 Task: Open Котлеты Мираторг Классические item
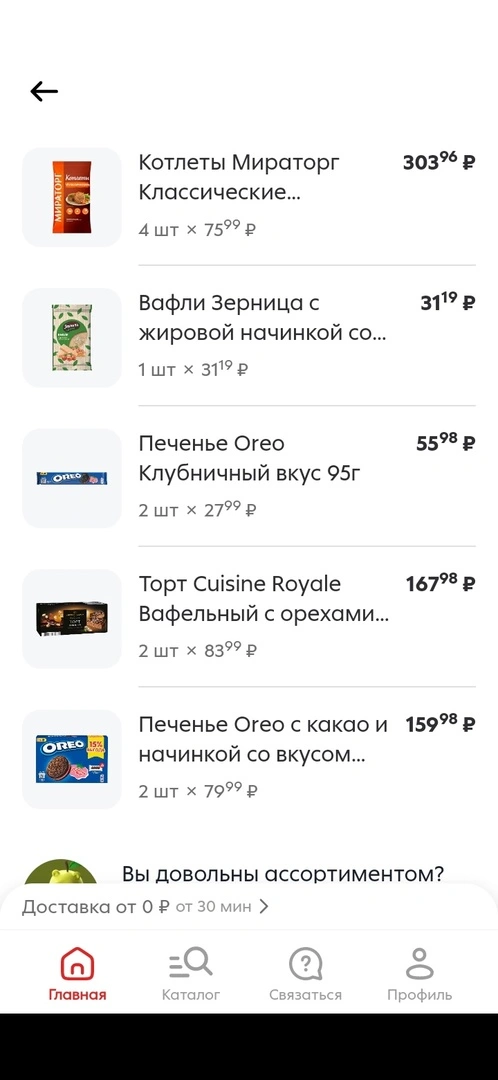(x=249, y=197)
